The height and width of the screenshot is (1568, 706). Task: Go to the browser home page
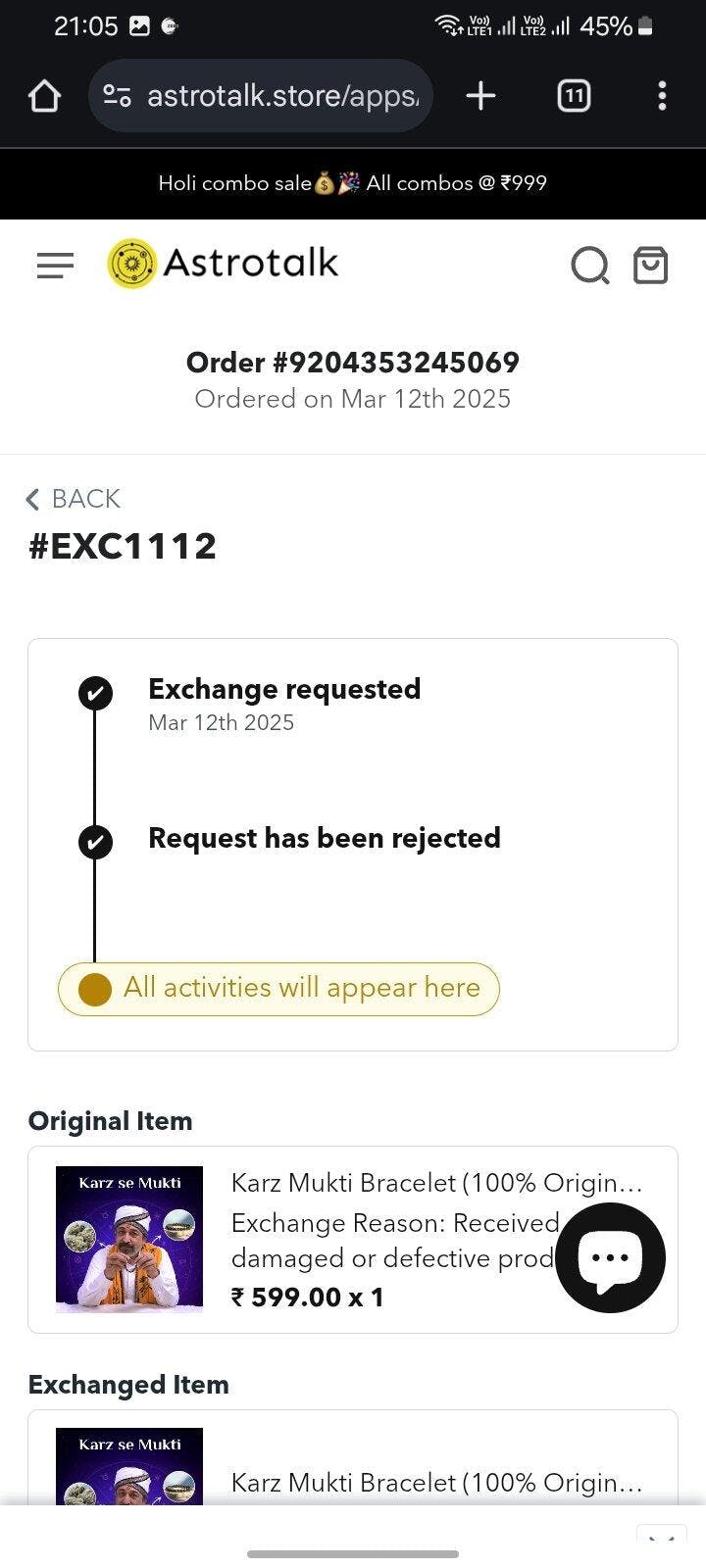pyautogui.click(x=44, y=96)
